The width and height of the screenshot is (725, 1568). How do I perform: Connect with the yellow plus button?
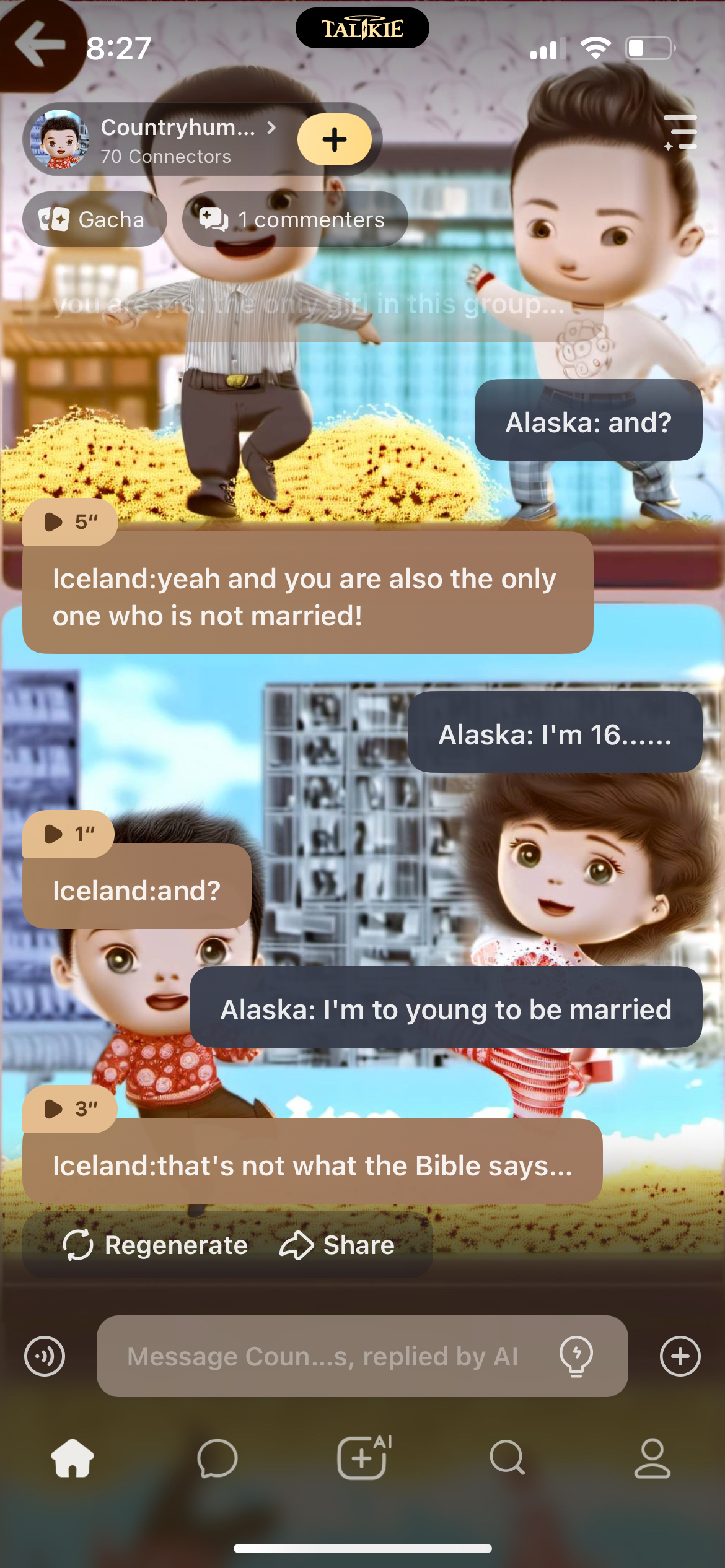[334, 139]
